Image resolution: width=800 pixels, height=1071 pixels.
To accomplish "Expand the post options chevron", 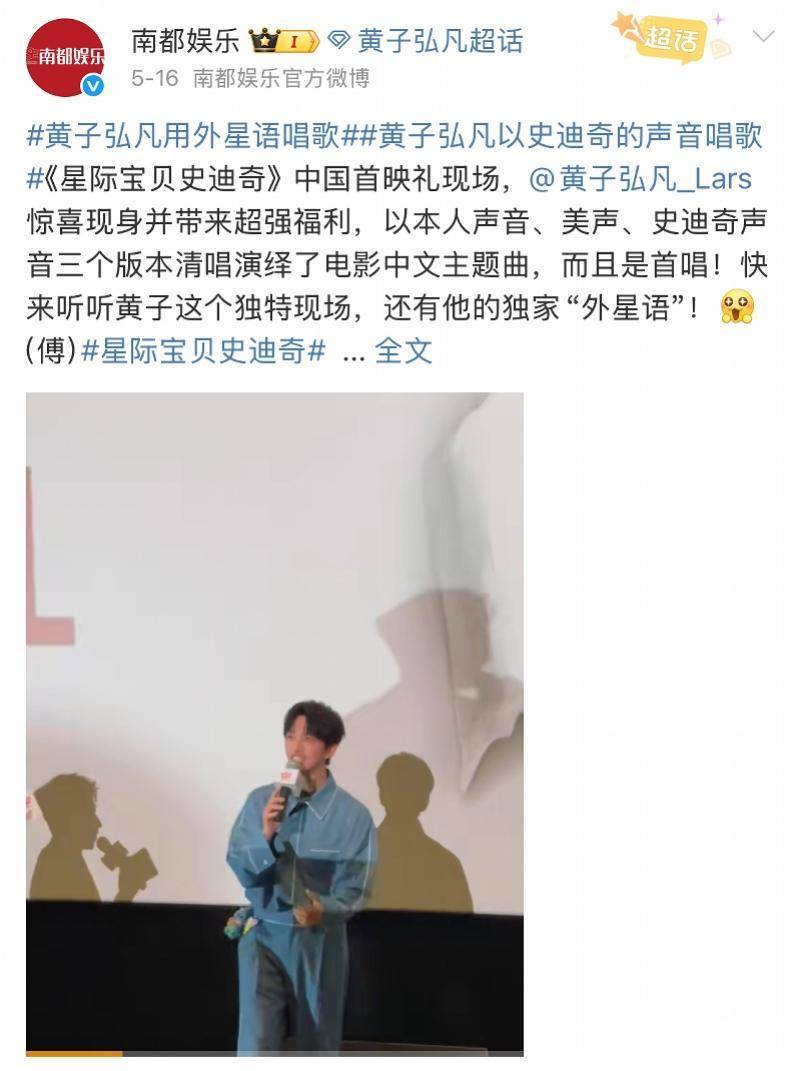I will click(763, 37).
